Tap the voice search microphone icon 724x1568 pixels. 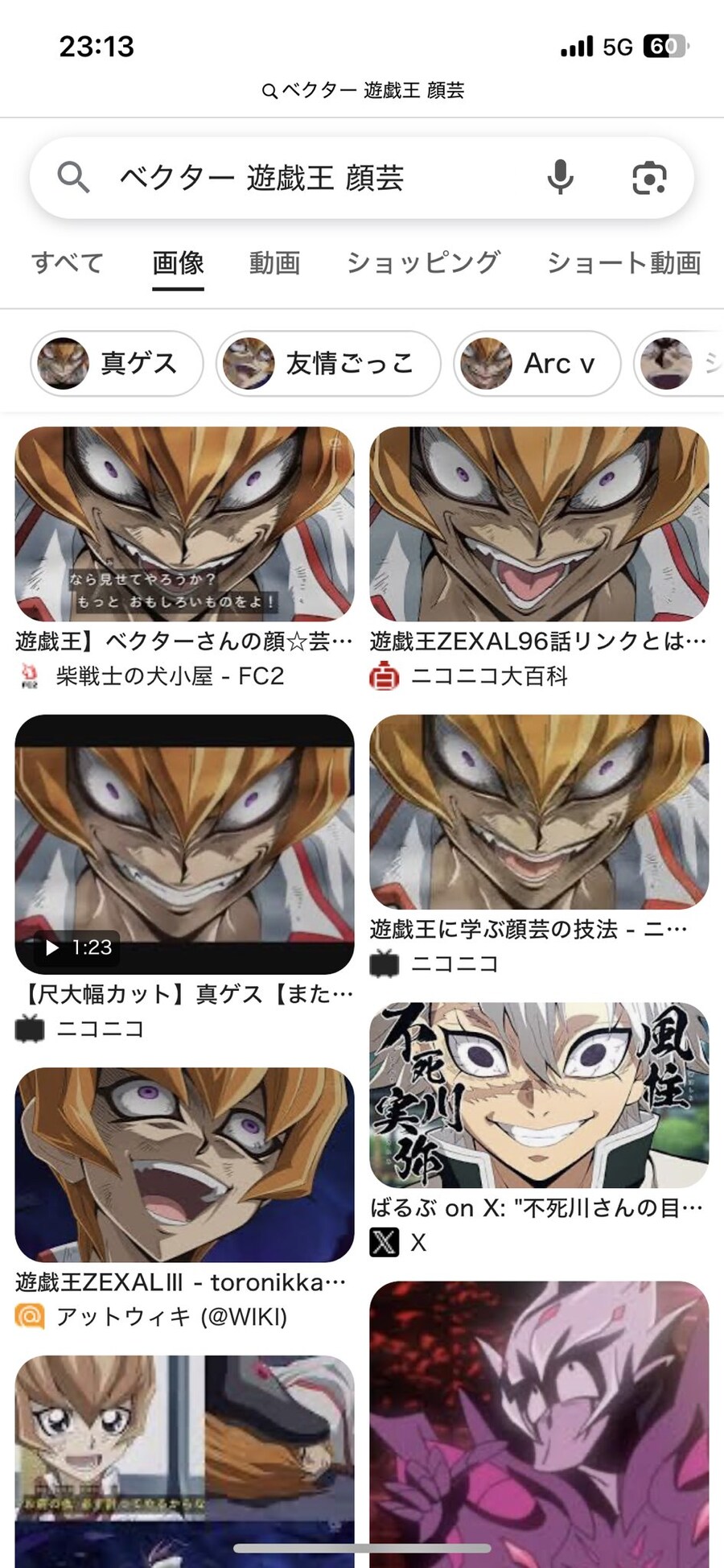[560, 177]
